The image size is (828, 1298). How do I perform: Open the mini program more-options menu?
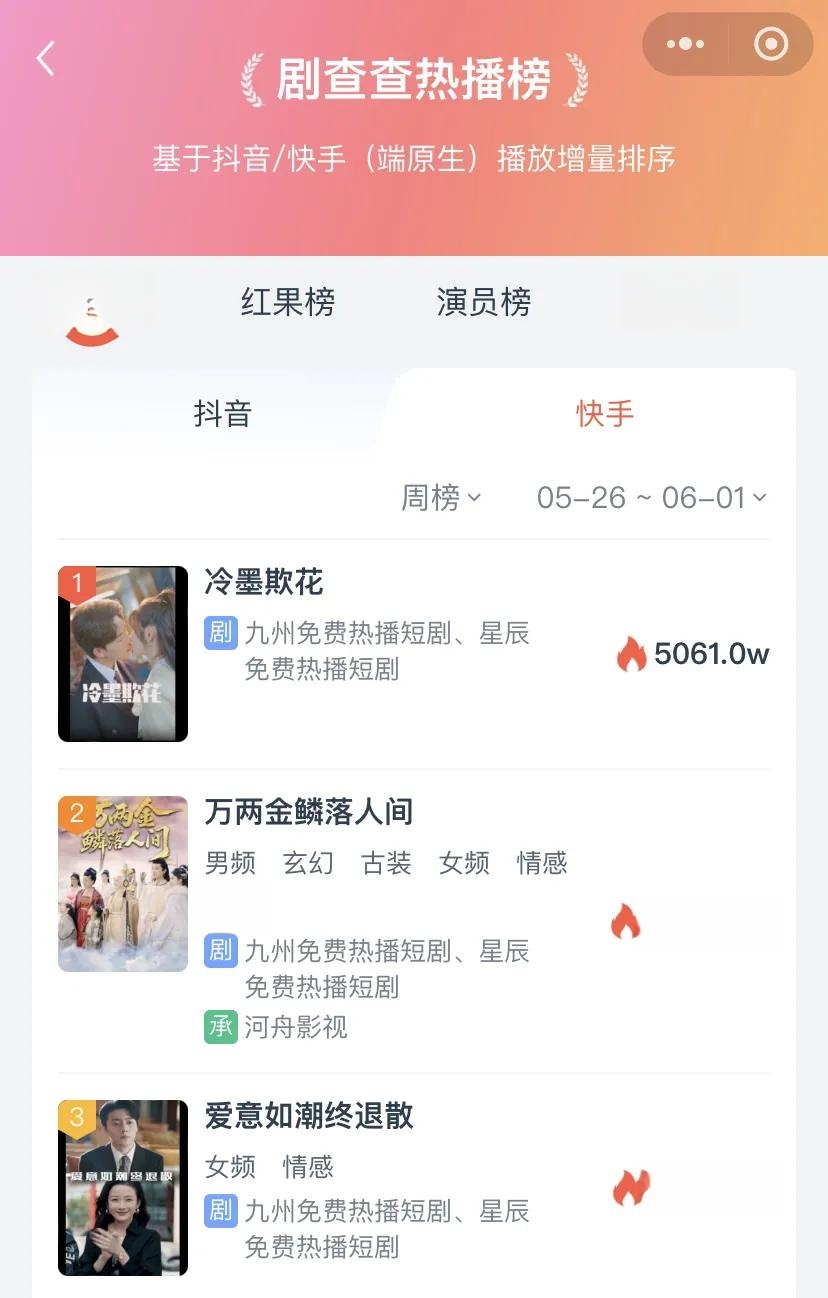(685, 44)
